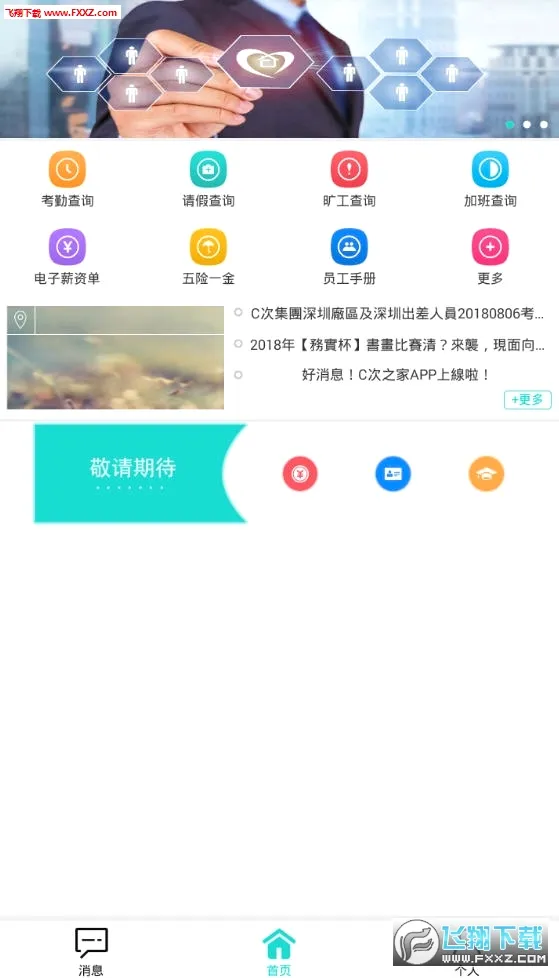Screen dimensions: 559x978
Task: Open the 员工手册 employee handbook
Action: click(x=349, y=257)
